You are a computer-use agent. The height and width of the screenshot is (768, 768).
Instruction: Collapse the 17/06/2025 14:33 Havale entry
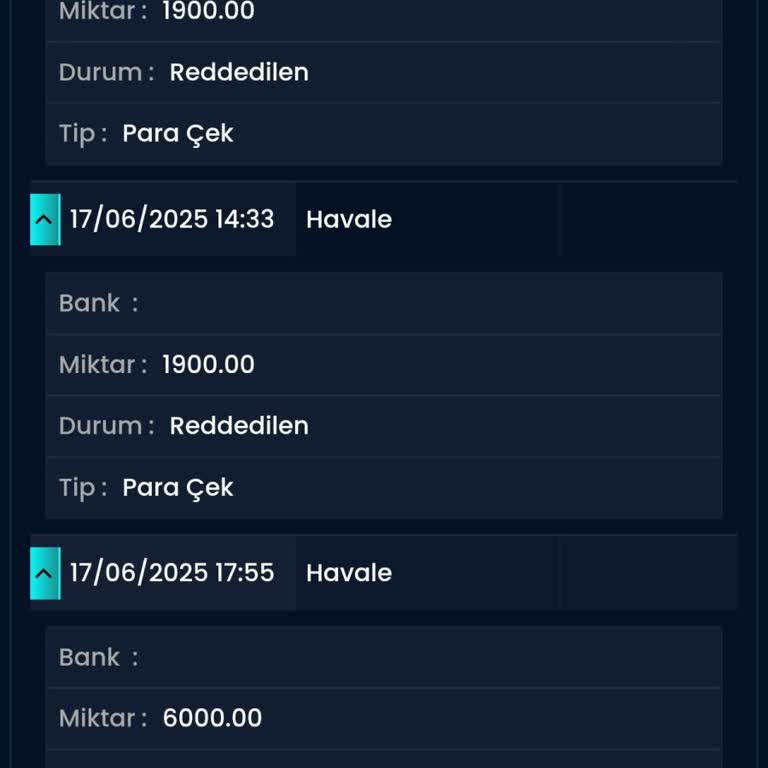(44, 220)
